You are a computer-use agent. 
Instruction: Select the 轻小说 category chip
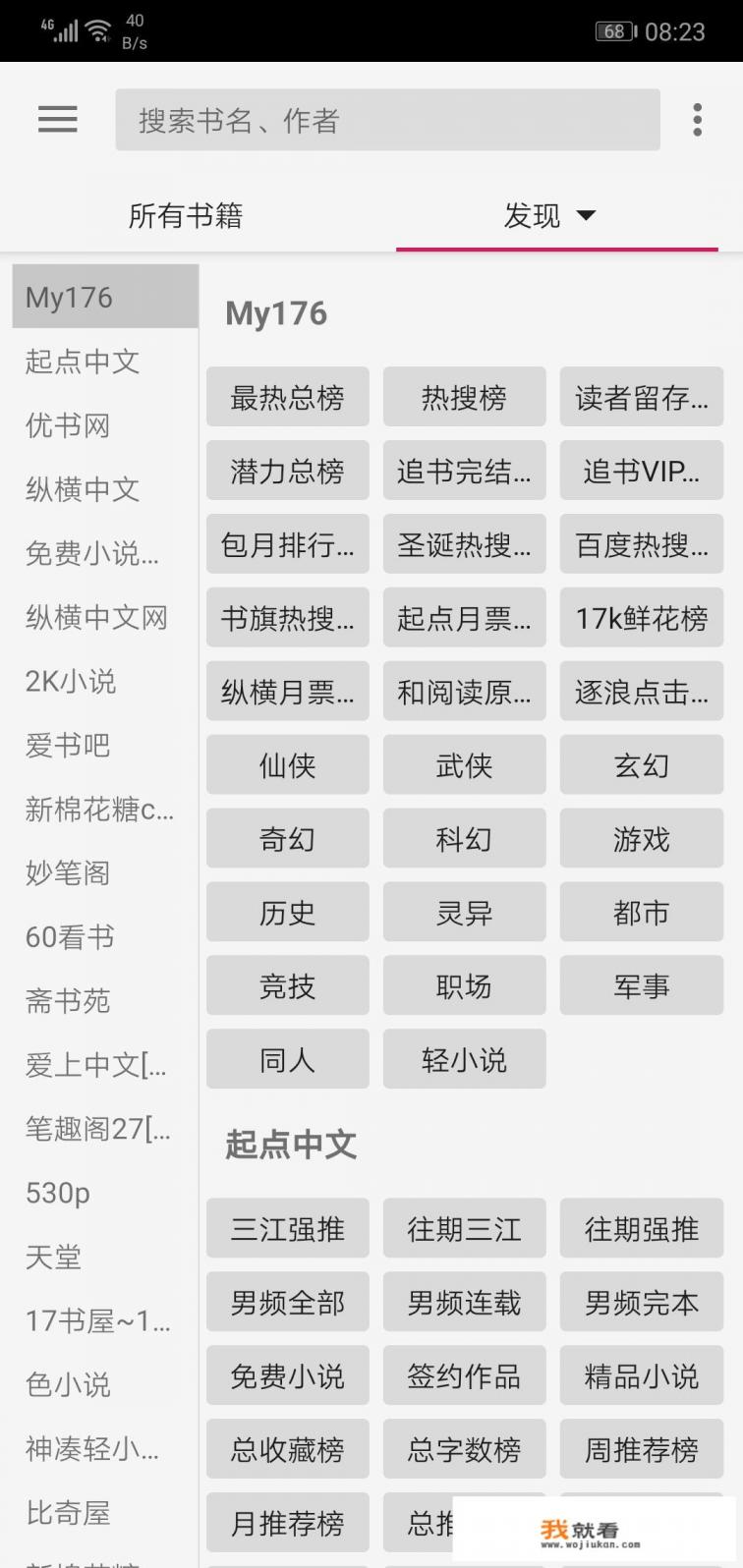[x=464, y=1060]
